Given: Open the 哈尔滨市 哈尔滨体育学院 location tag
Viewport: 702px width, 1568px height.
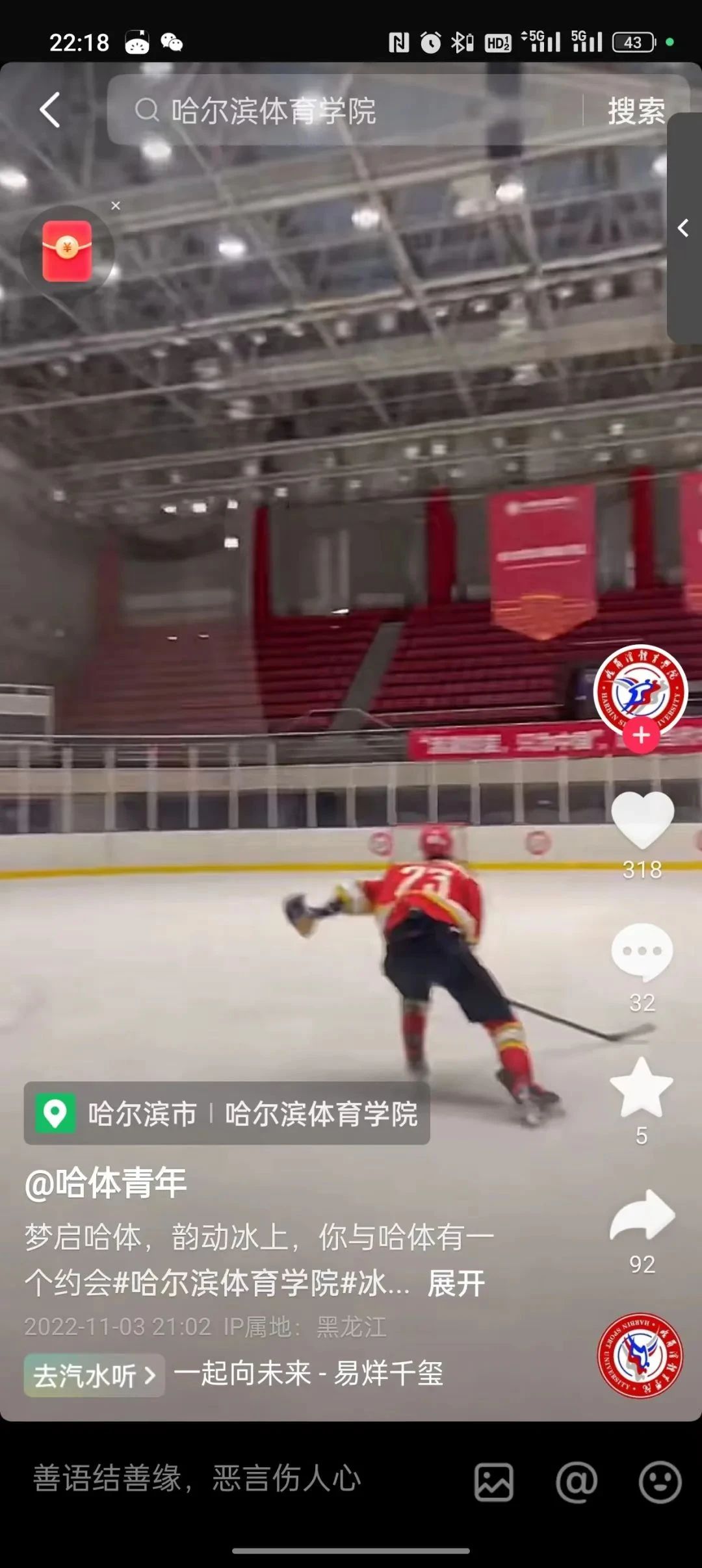Looking at the screenshot, I should 227,1113.
